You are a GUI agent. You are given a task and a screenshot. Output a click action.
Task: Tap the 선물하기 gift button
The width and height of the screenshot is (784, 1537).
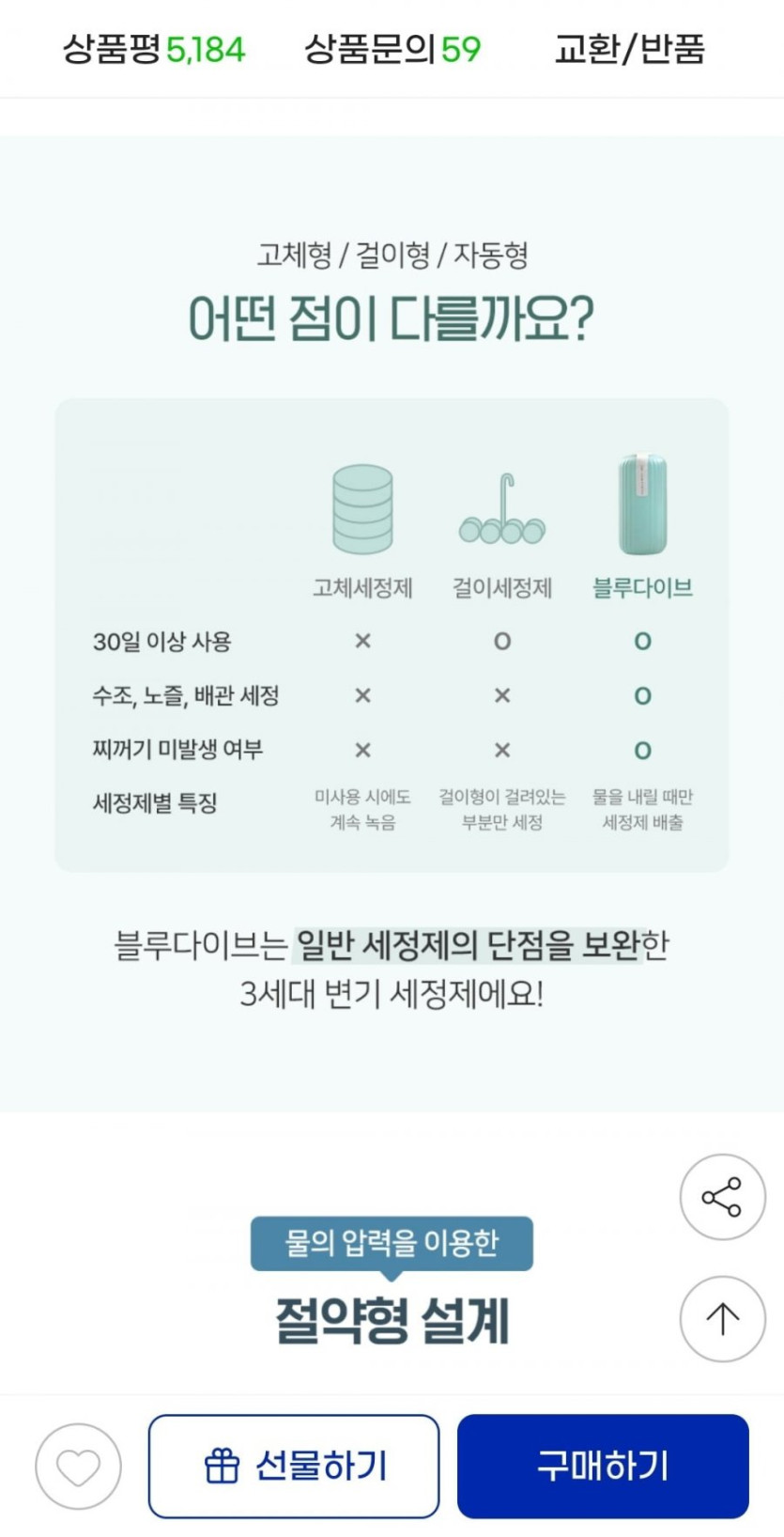click(x=294, y=1467)
